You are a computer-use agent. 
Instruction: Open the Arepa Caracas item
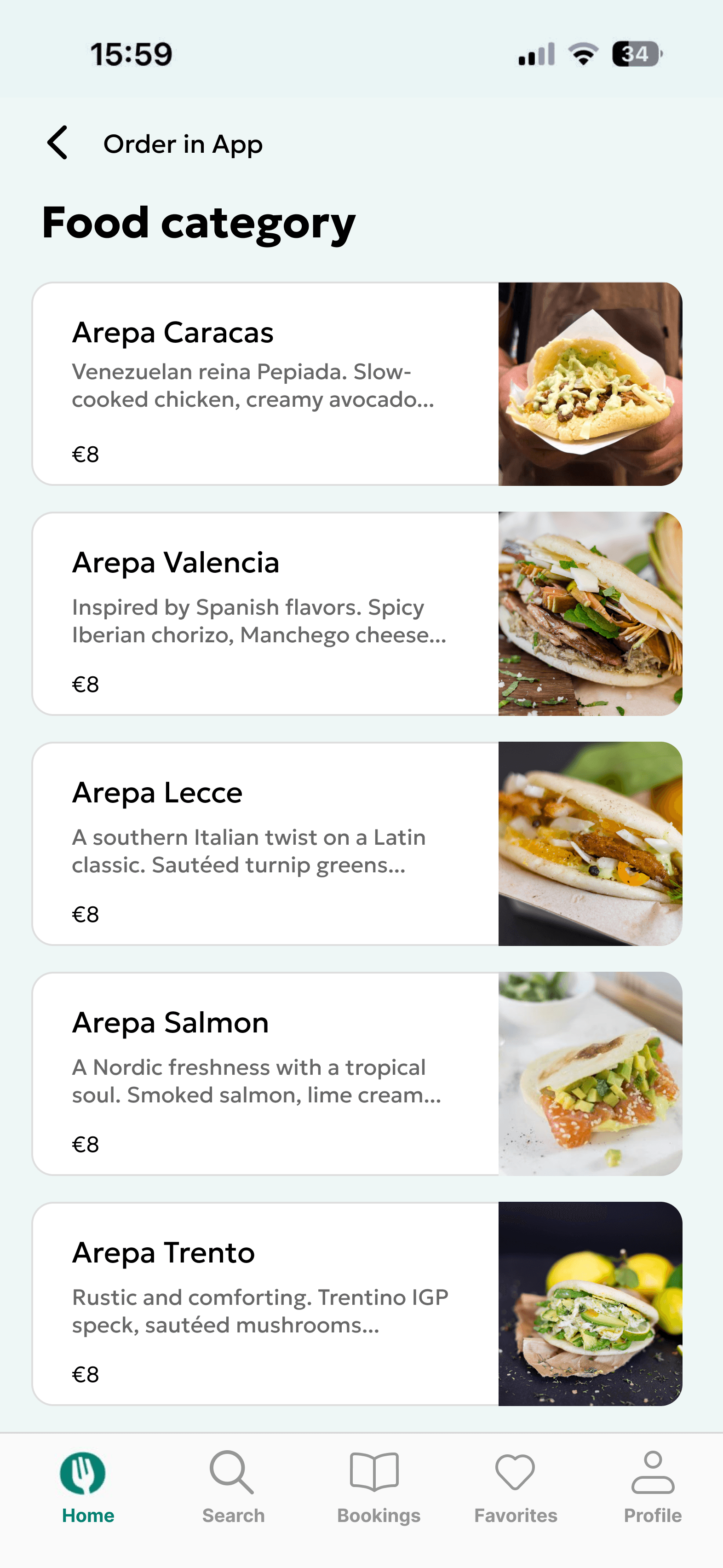coord(357,383)
